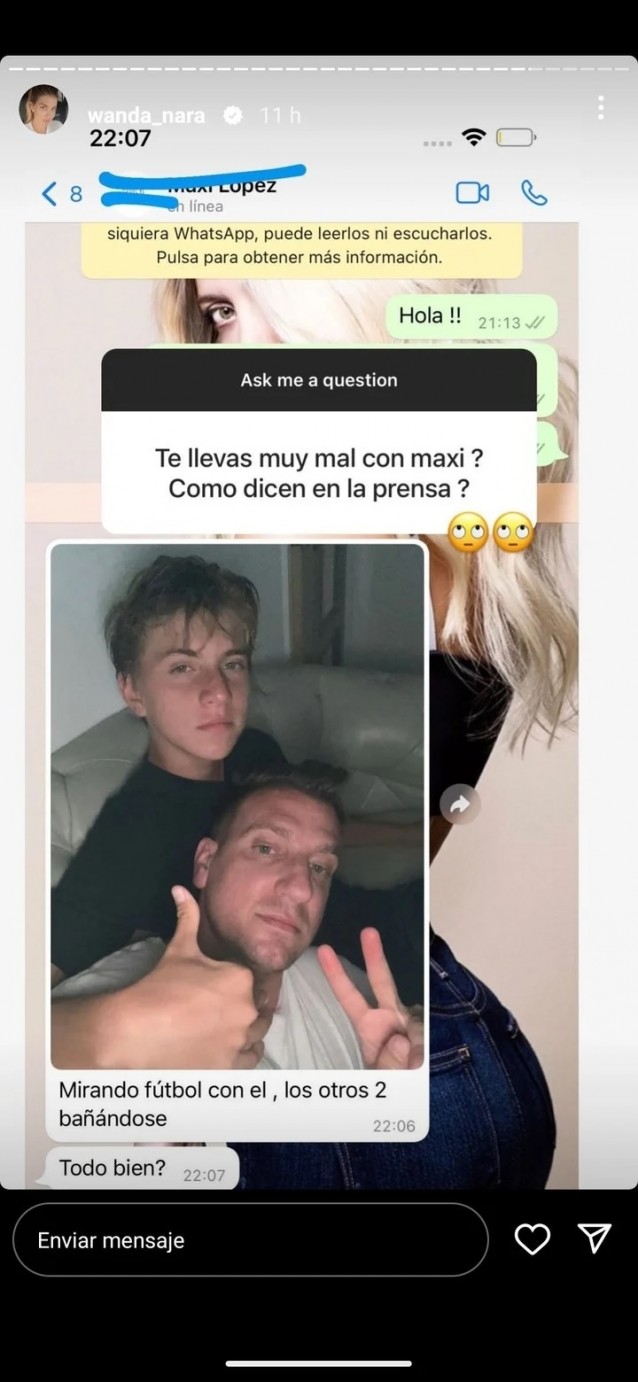The width and height of the screenshot is (638, 1382).
Task: Like this story with the heart
Action: tap(532, 1240)
